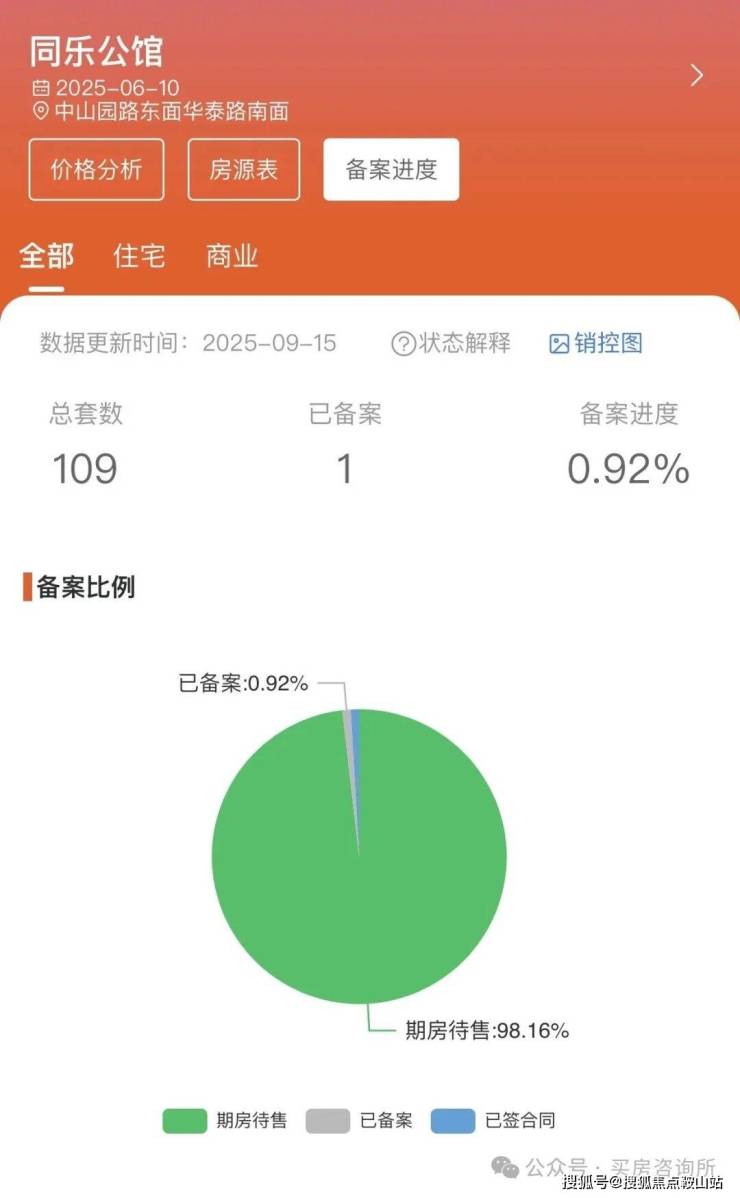Open 同乐公馆 details via the right chevron
740x1198 pixels.
coord(697,75)
